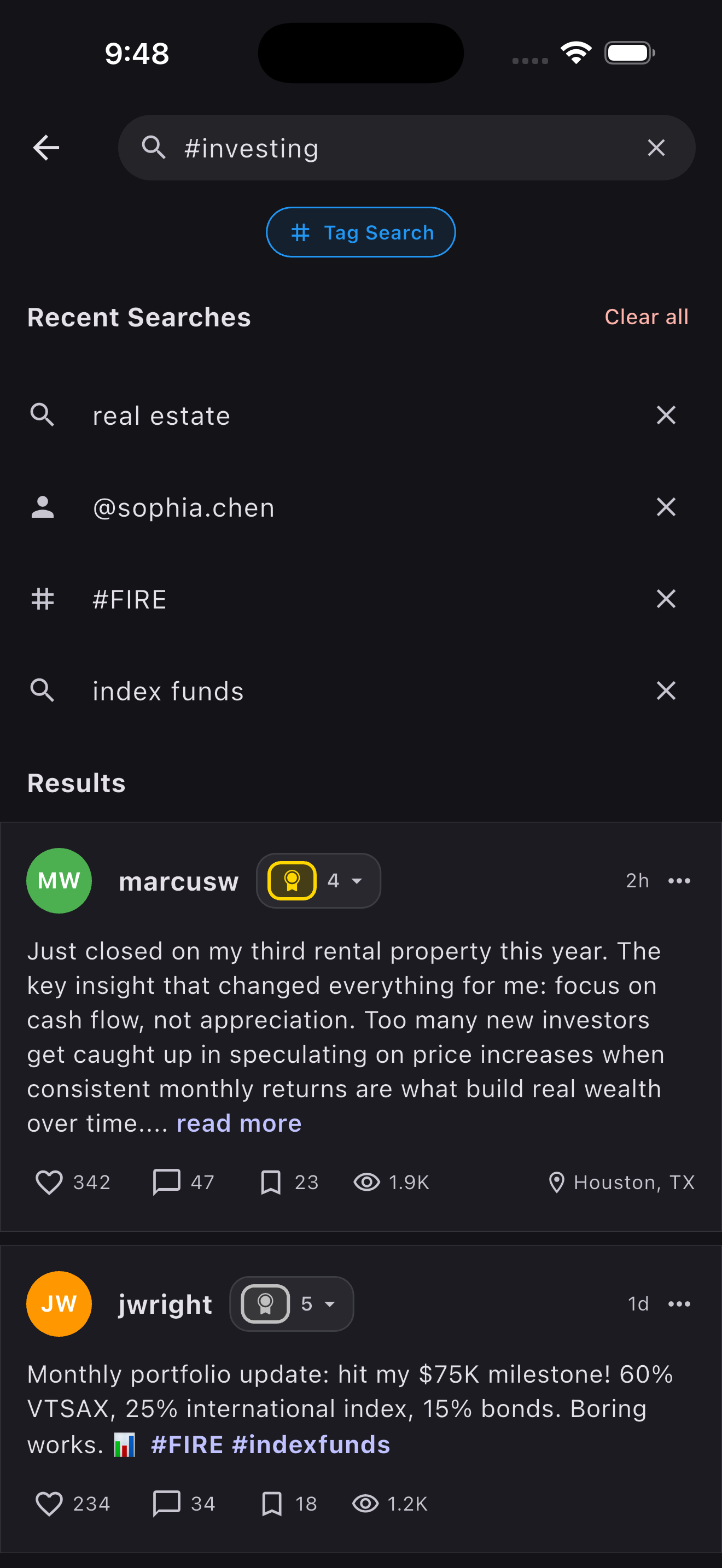Clear the #investing search query
Screen dimensions: 722x1568
pyautogui.click(x=656, y=147)
